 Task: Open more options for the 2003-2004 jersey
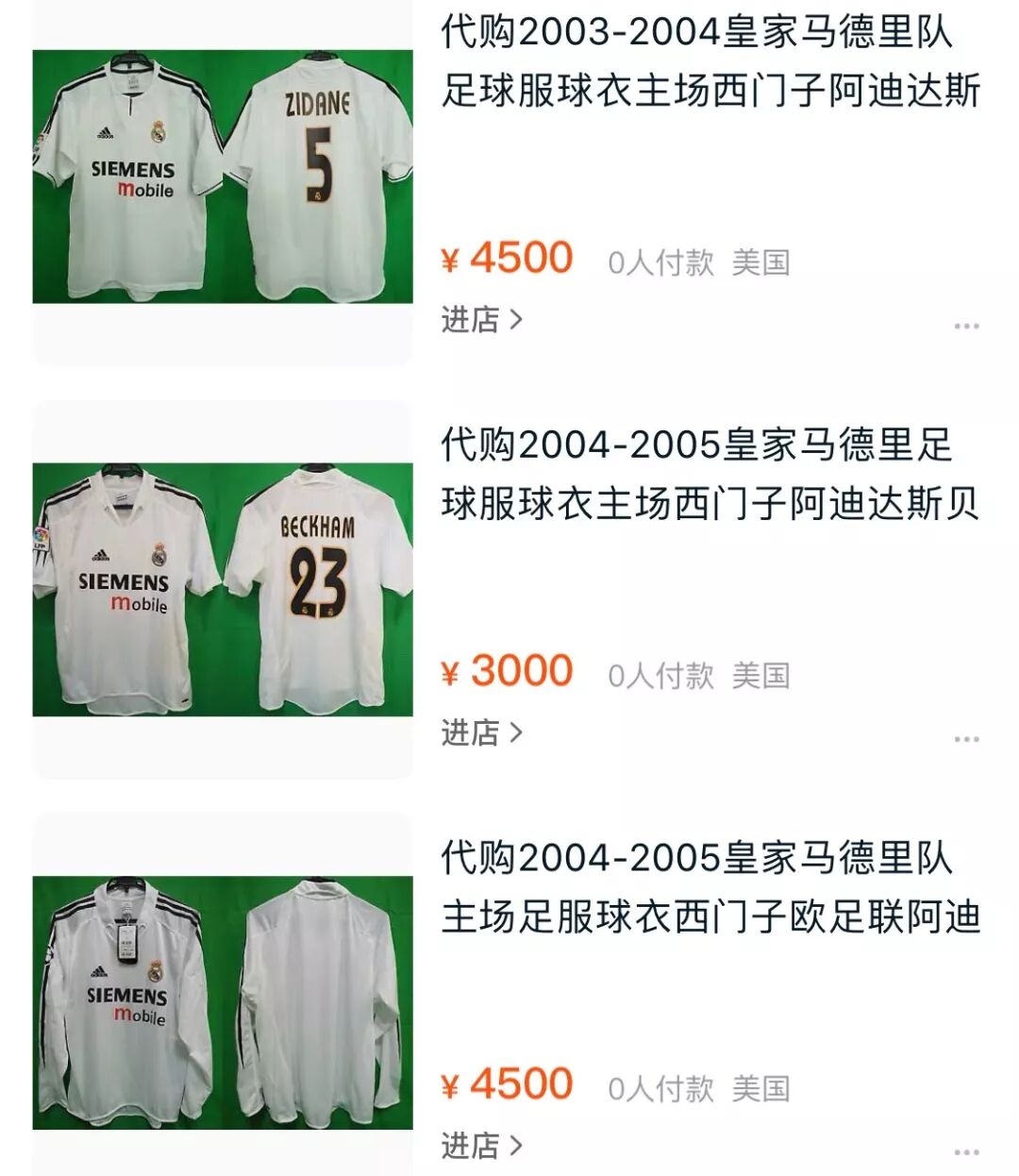coord(966,326)
